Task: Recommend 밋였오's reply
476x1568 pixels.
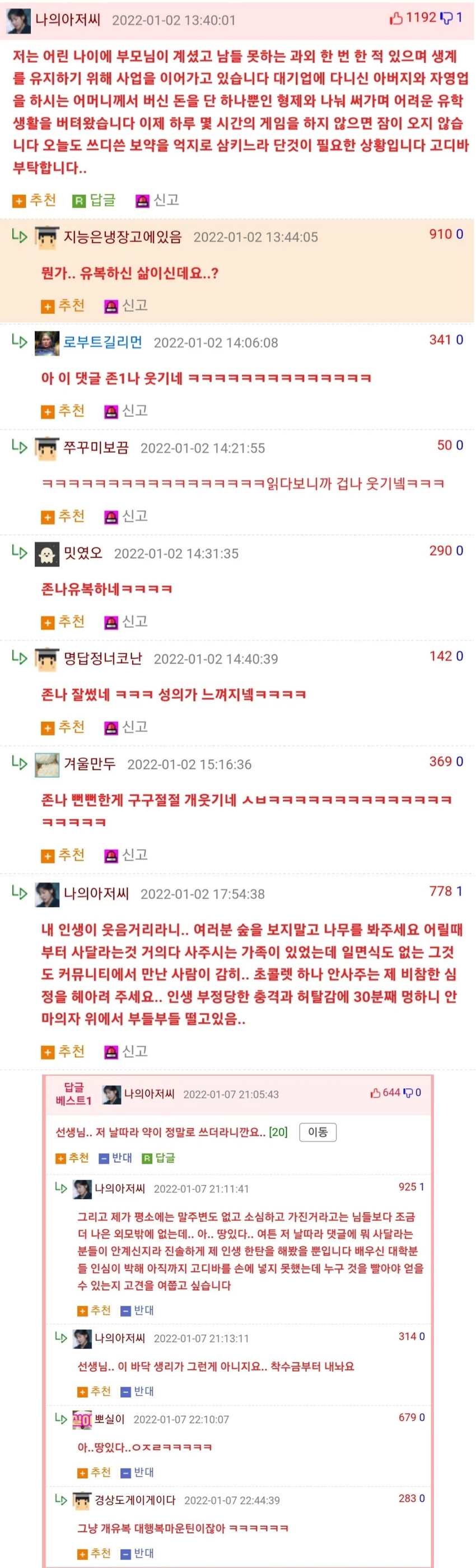Action: coord(63,621)
